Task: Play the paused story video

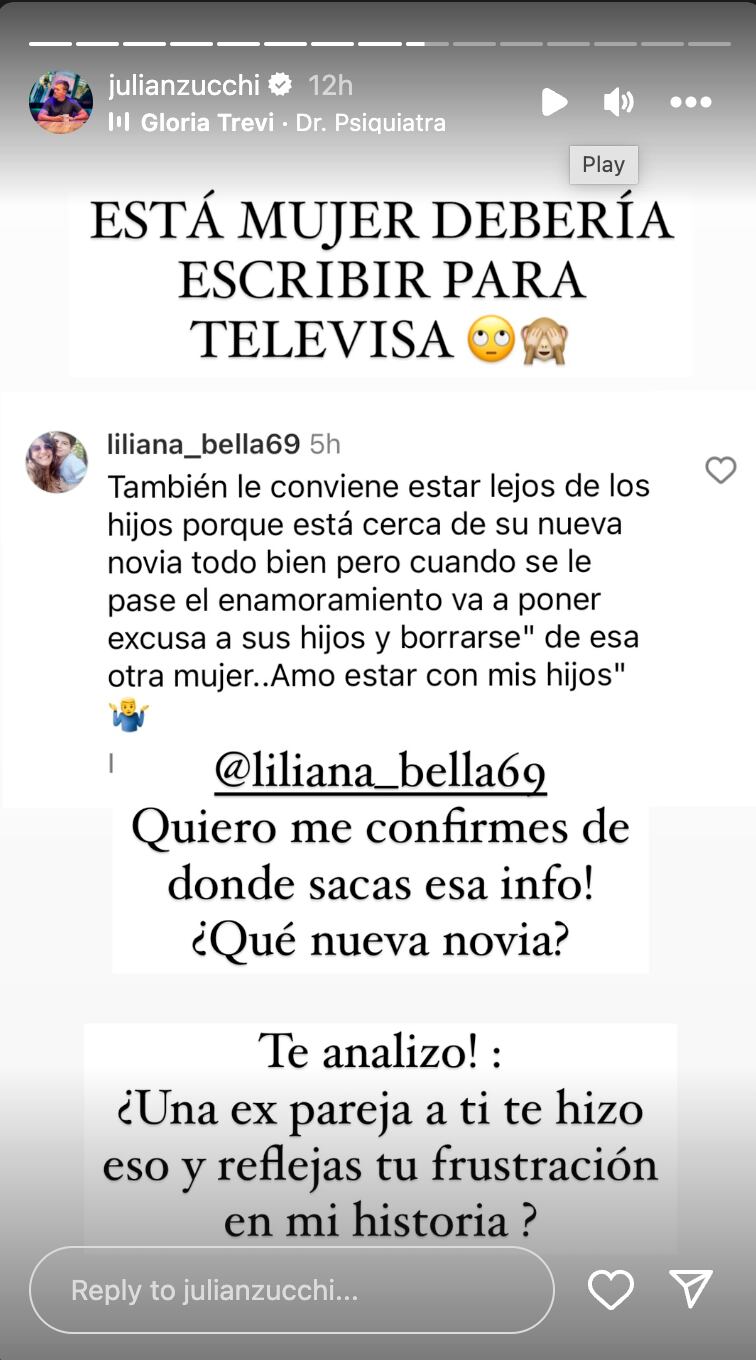Action: tap(555, 102)
